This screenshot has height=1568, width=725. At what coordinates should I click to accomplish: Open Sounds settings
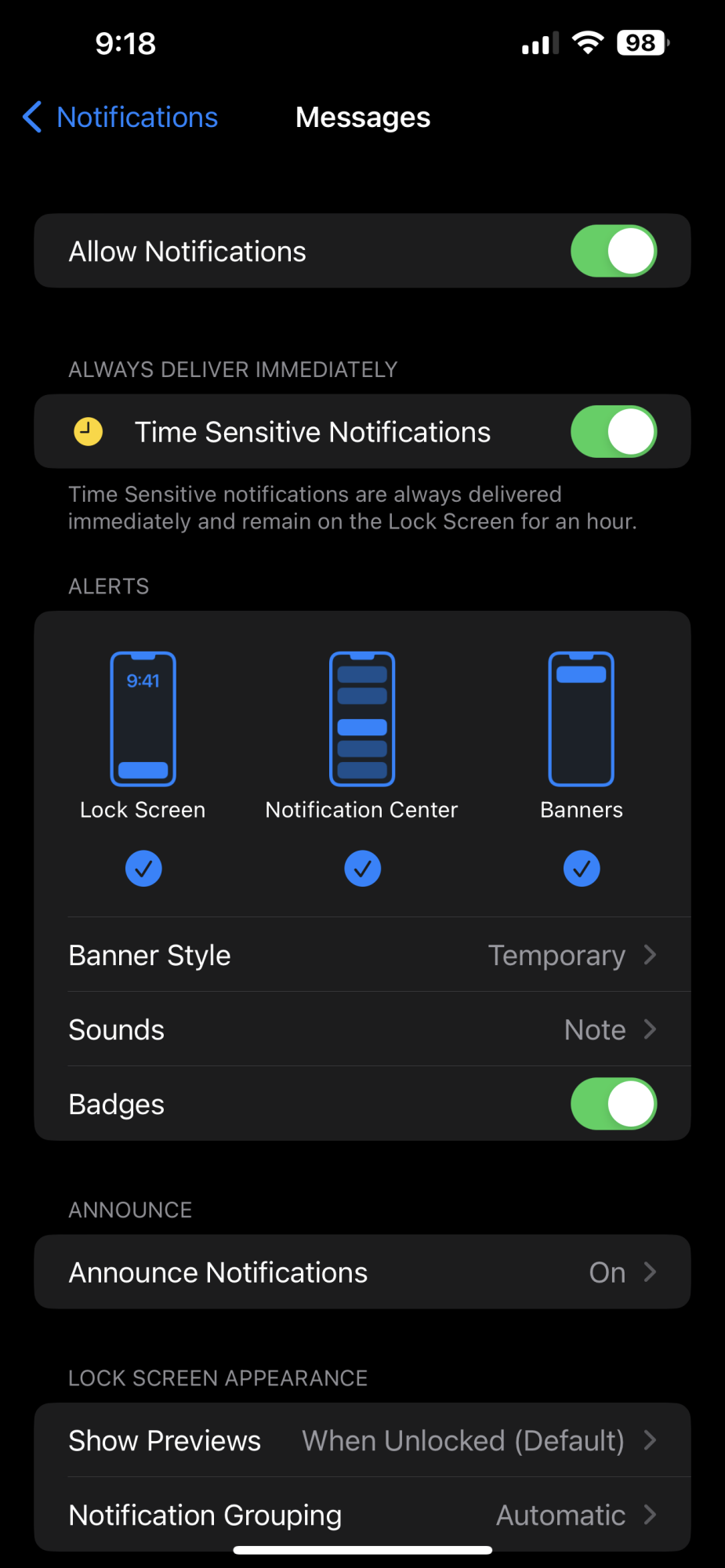(x=362, y=1029)
